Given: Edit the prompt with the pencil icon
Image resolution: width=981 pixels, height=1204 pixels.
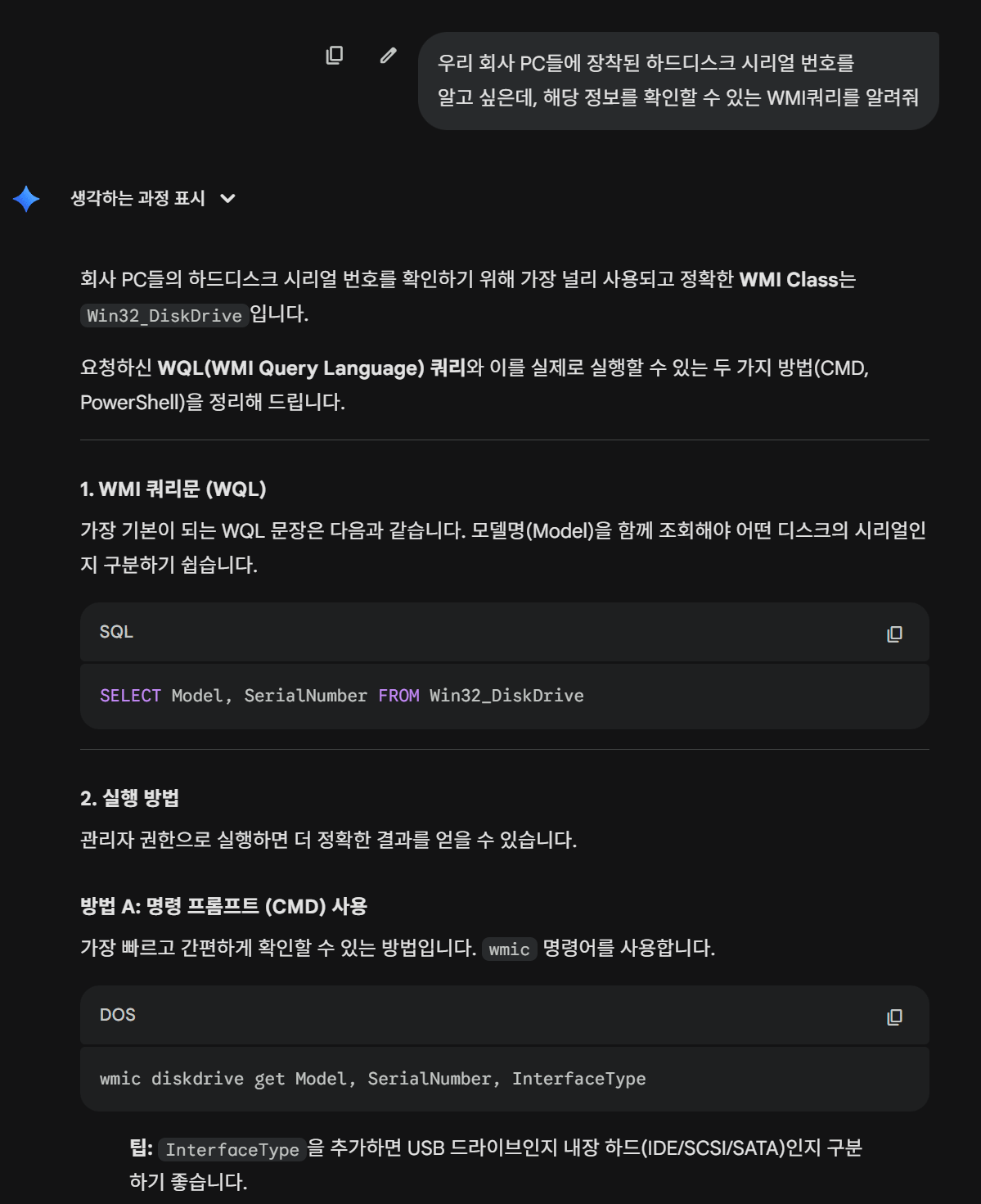Looking at the screenshot, I should (388, 56).
